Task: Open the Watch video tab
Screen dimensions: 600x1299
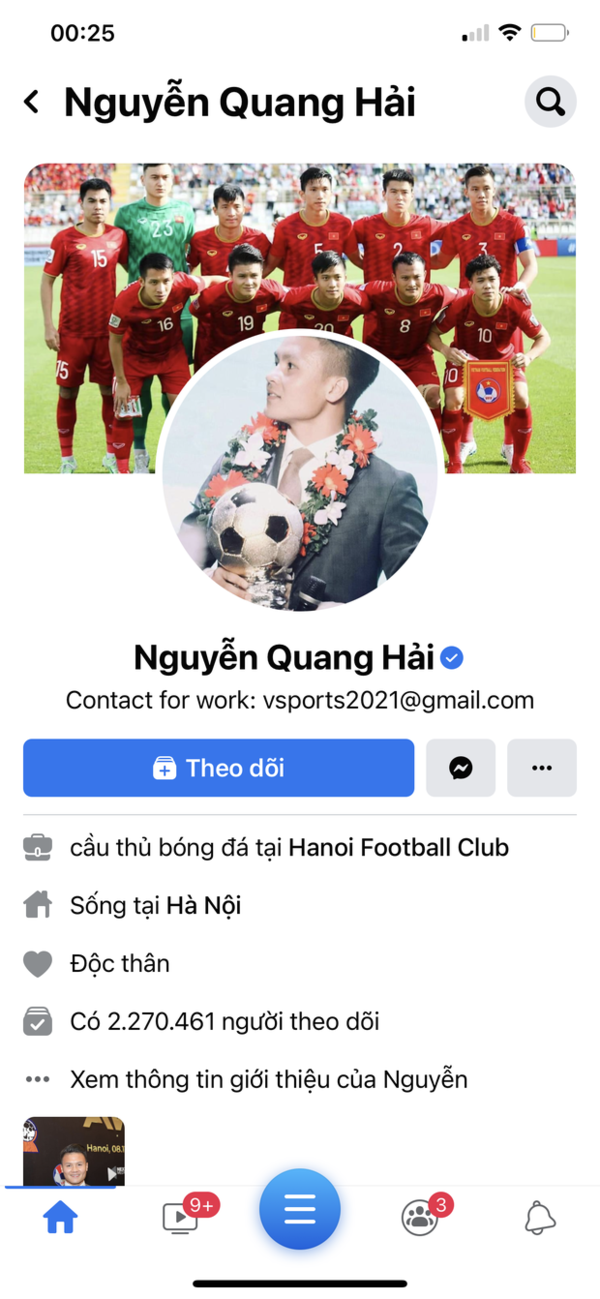Action: (x=180, y=1218)
